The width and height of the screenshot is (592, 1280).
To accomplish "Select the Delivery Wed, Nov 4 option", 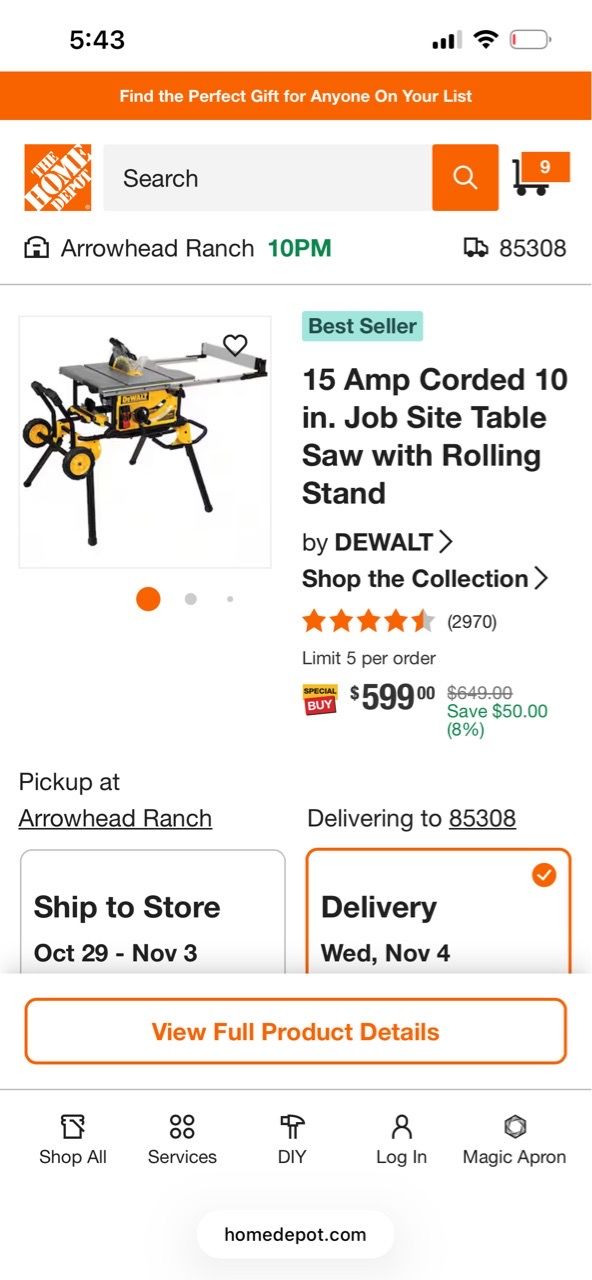I will [x=439, y=911].
